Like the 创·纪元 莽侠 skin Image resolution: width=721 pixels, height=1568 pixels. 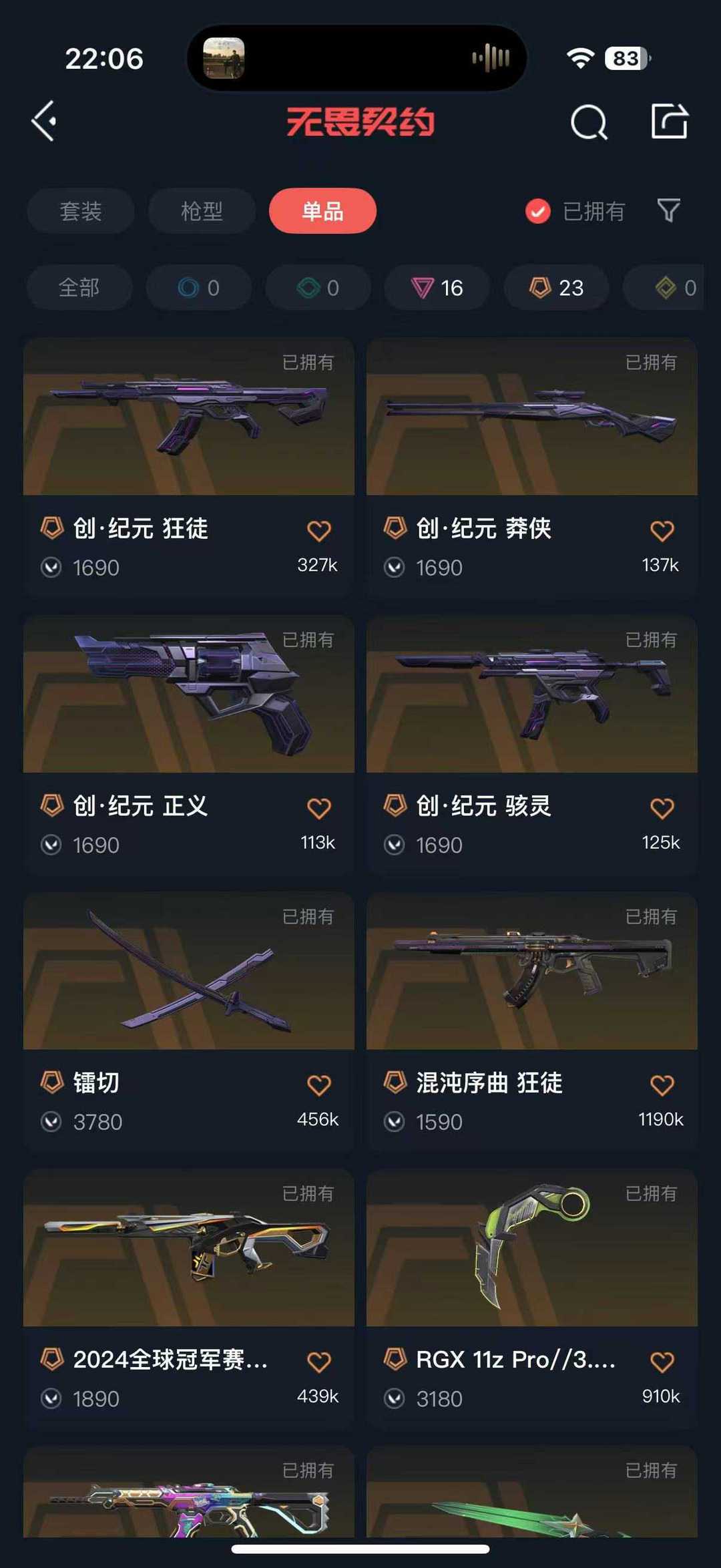662,531
